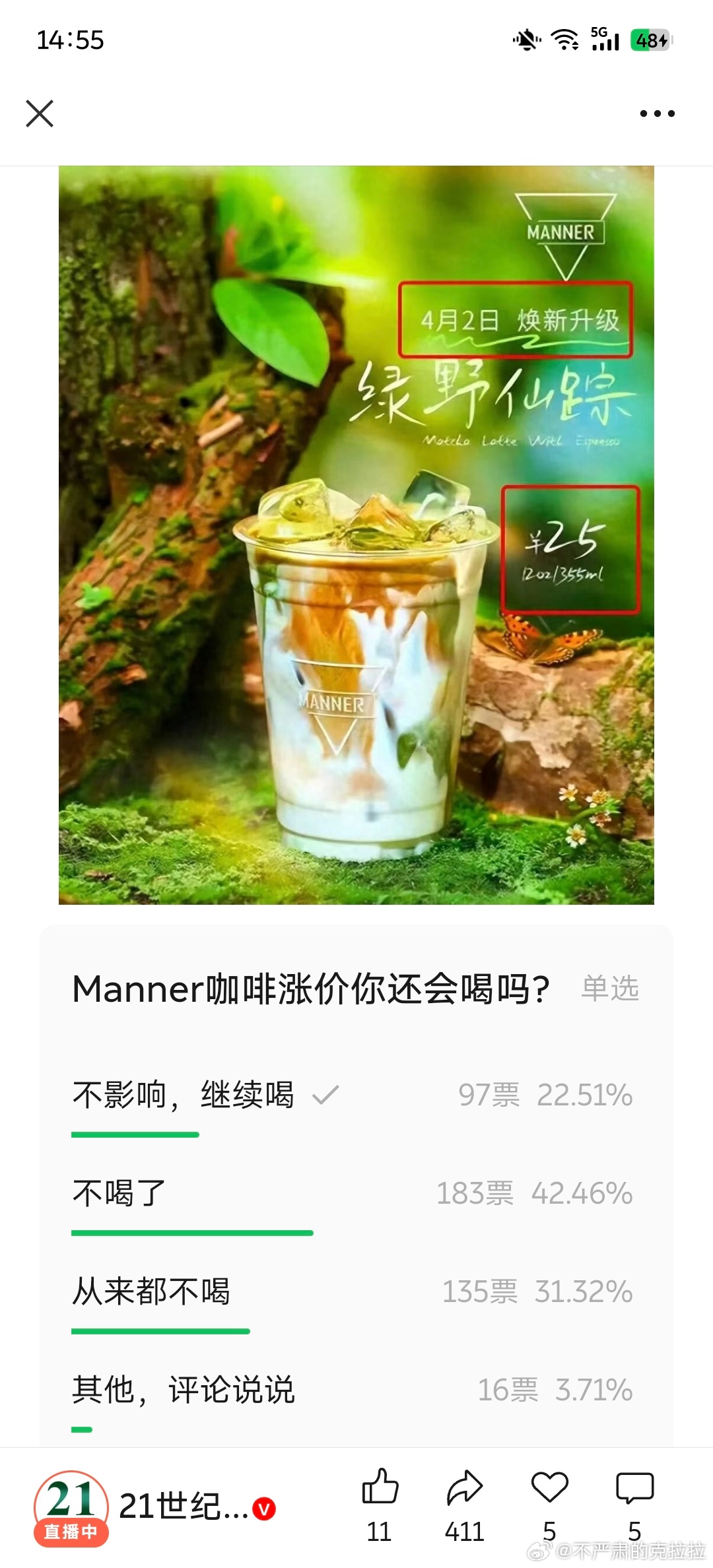This screenshot has width=713, height=1568.
Task: Close the page with the X button
Action: tap(40, 114)
